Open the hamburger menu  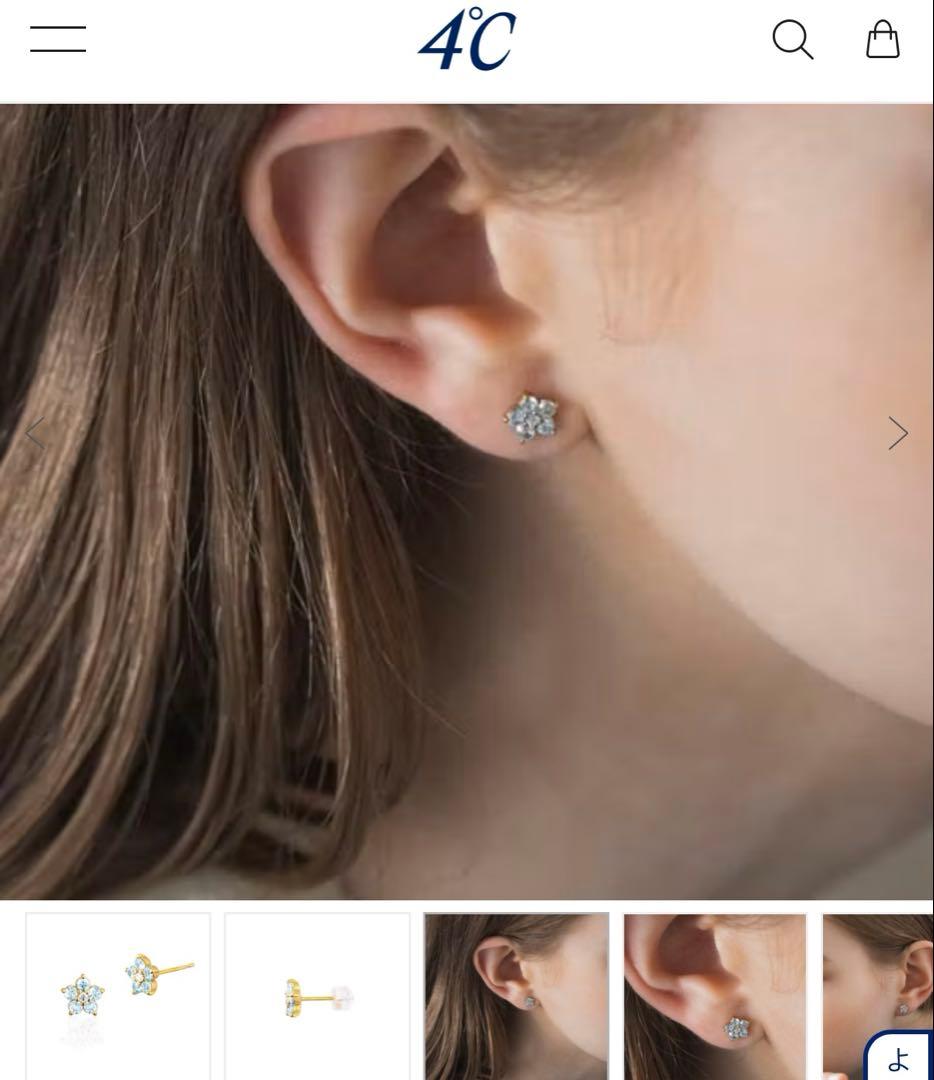pos(58,40)
